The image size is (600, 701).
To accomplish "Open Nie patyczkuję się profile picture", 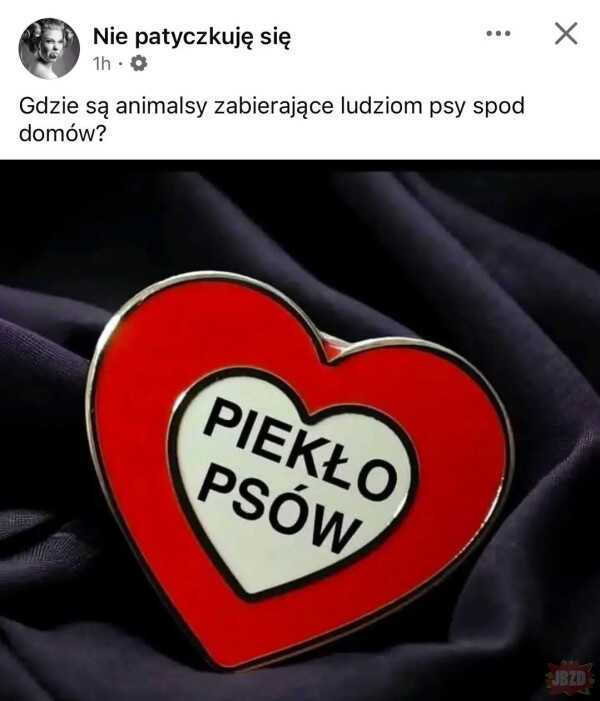I will click(x=49, y=49).
